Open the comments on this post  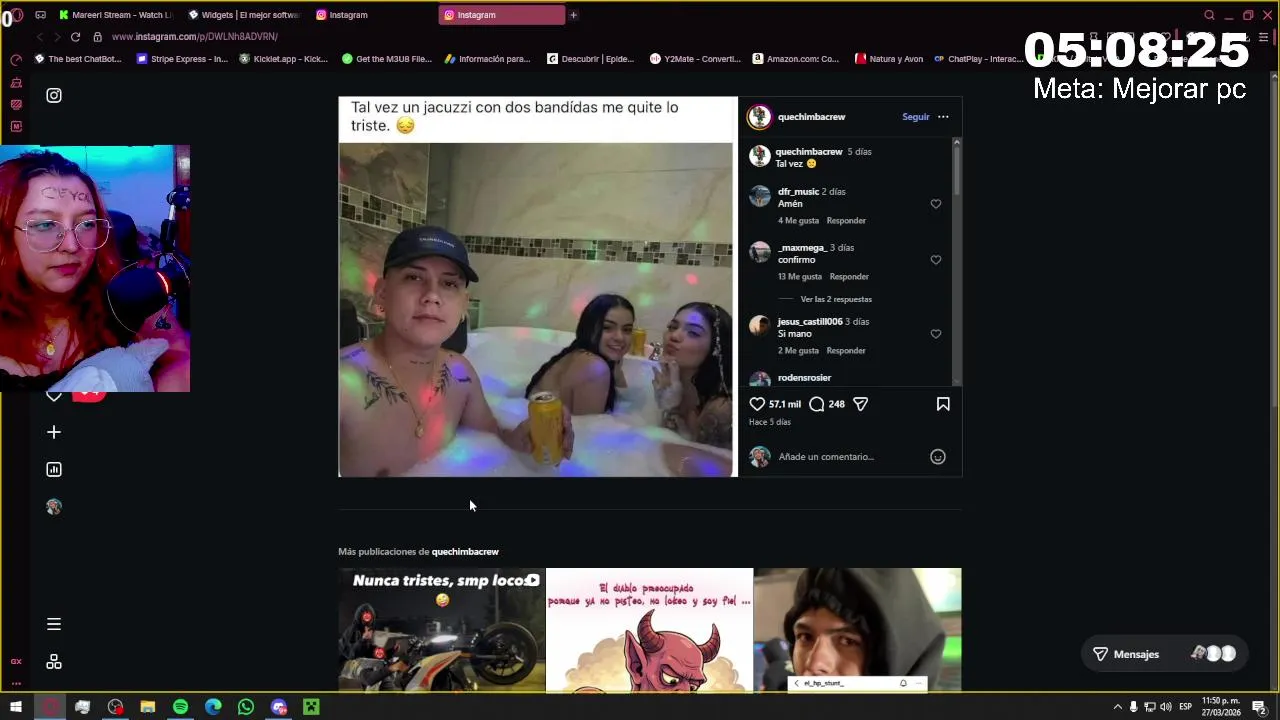(x=817, y=404)
